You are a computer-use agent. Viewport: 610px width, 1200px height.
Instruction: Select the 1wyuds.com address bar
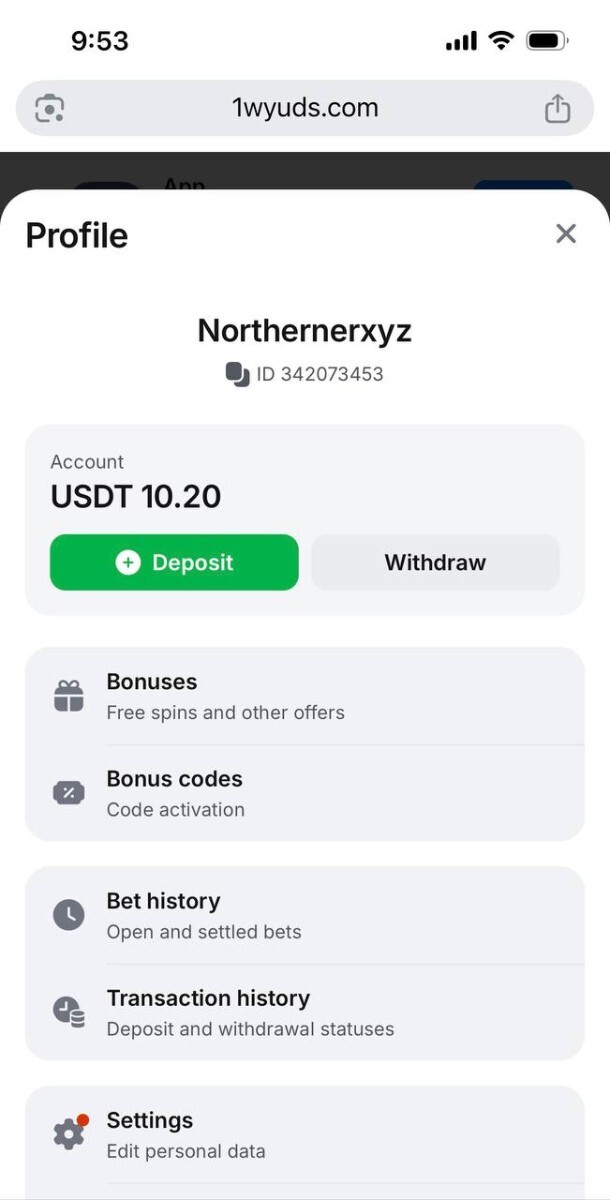tap(305, 108)
